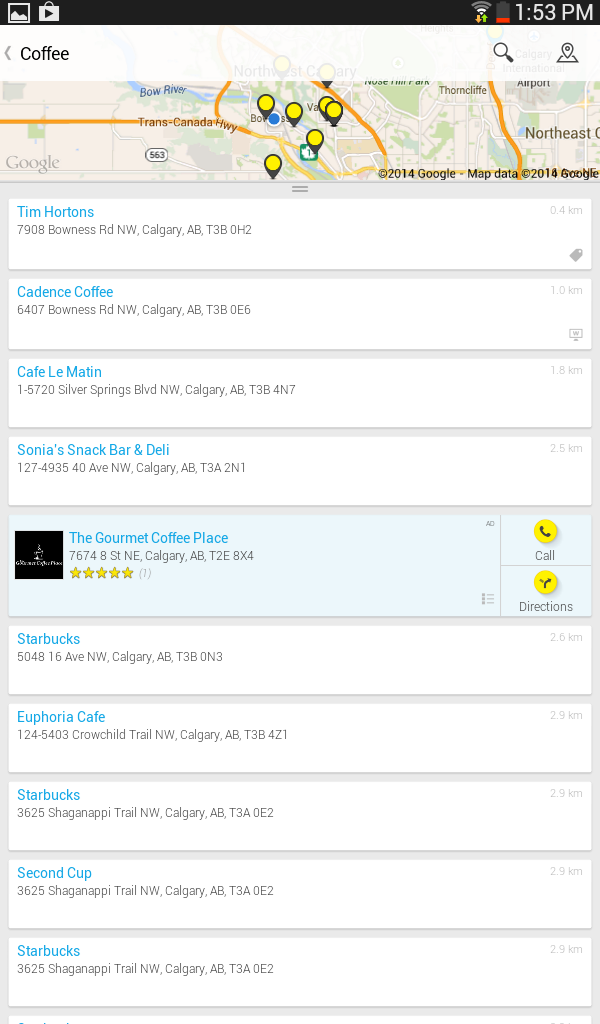600x1024 pixels.
Task: Call The Gourmet Coffee Place
Action: point(545,541)
